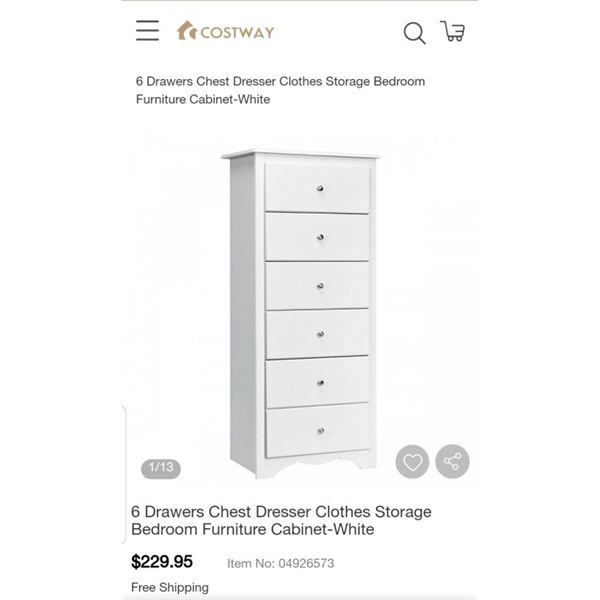This screenshot has height=600, width=600.
Task: Open the hamburger menu
Action: tap(148, 31)
